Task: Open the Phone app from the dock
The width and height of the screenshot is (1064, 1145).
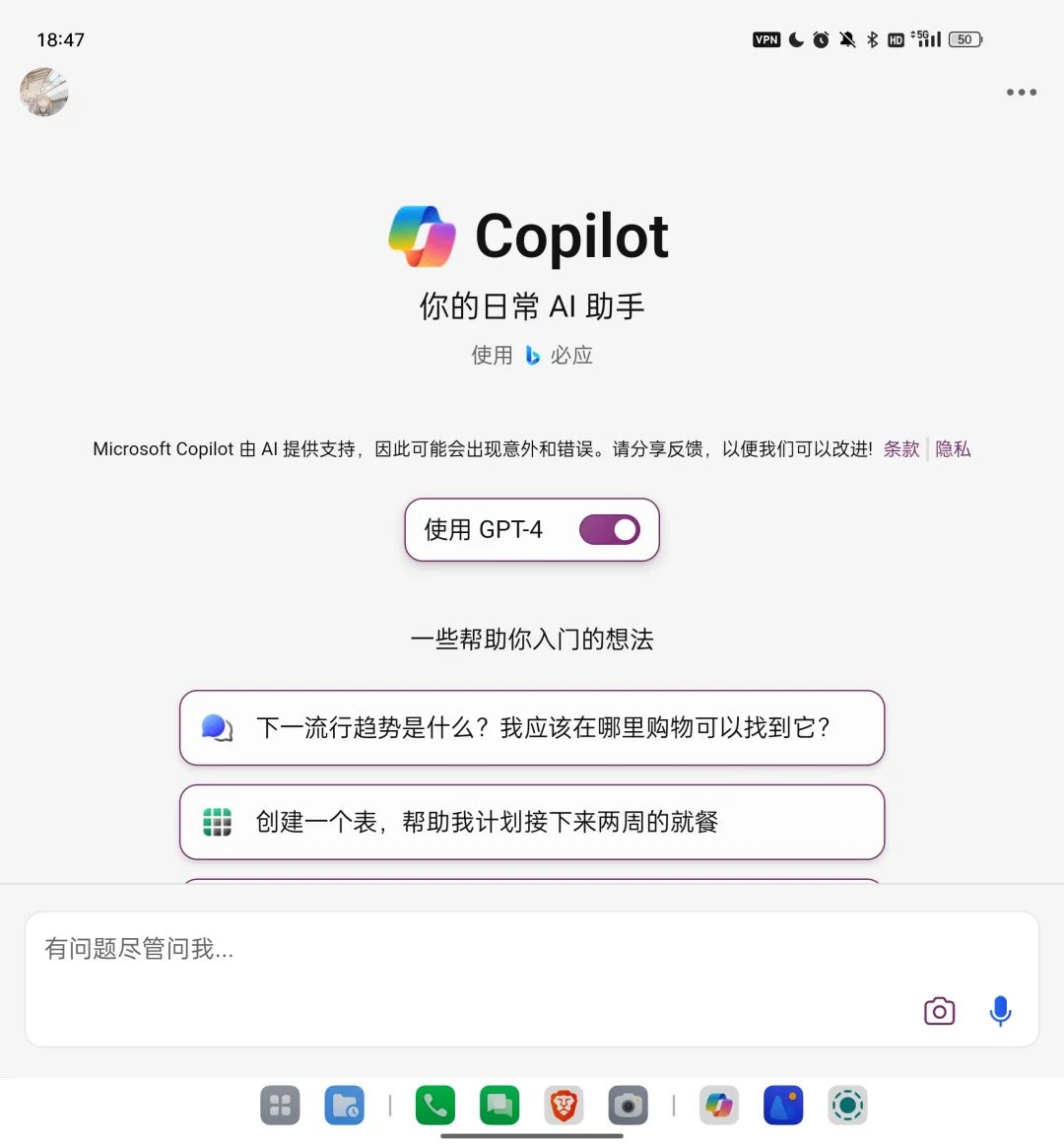Action: click(x=435, y=1106)
